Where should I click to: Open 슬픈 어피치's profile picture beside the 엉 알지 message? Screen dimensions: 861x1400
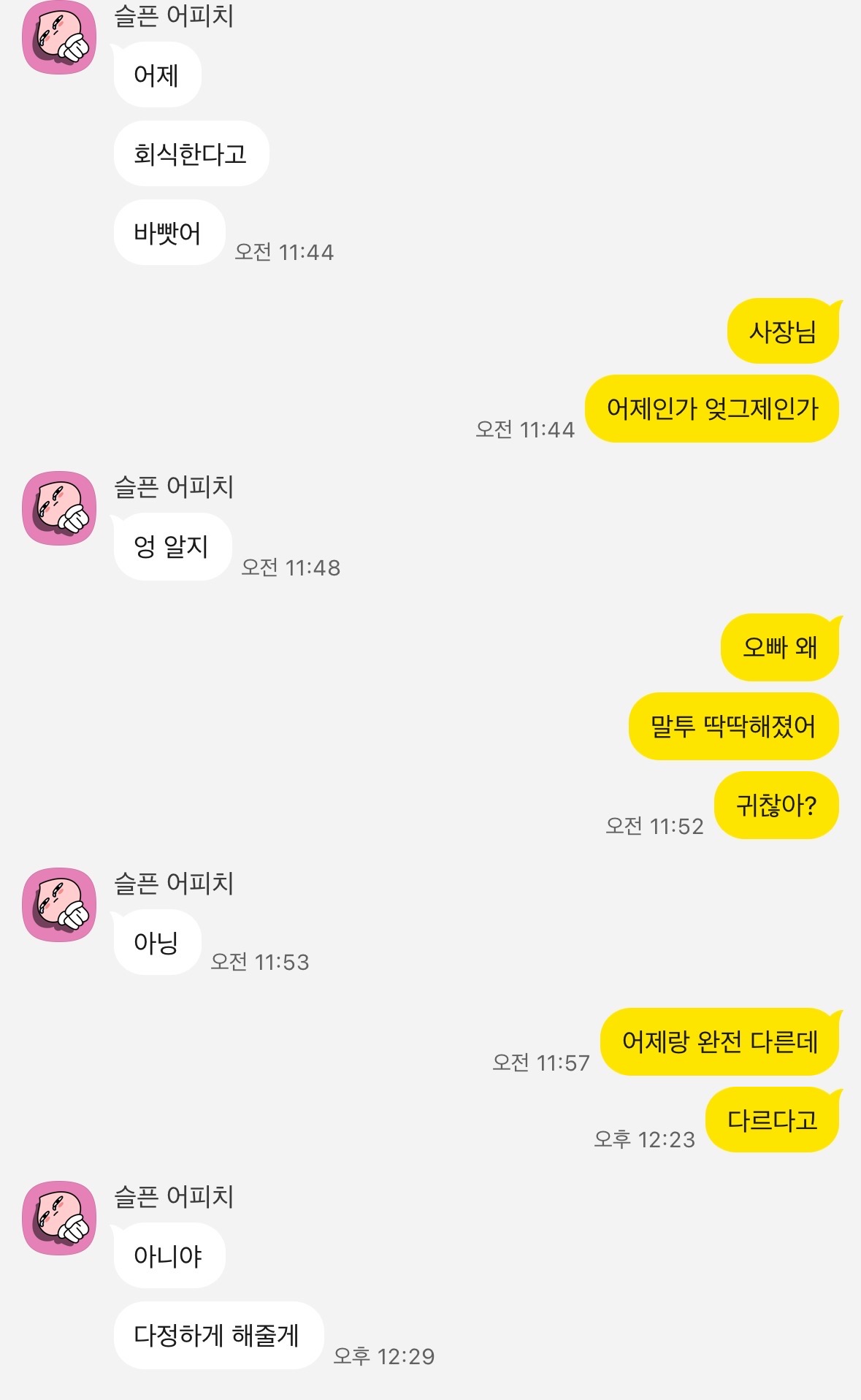pos(58,508)
